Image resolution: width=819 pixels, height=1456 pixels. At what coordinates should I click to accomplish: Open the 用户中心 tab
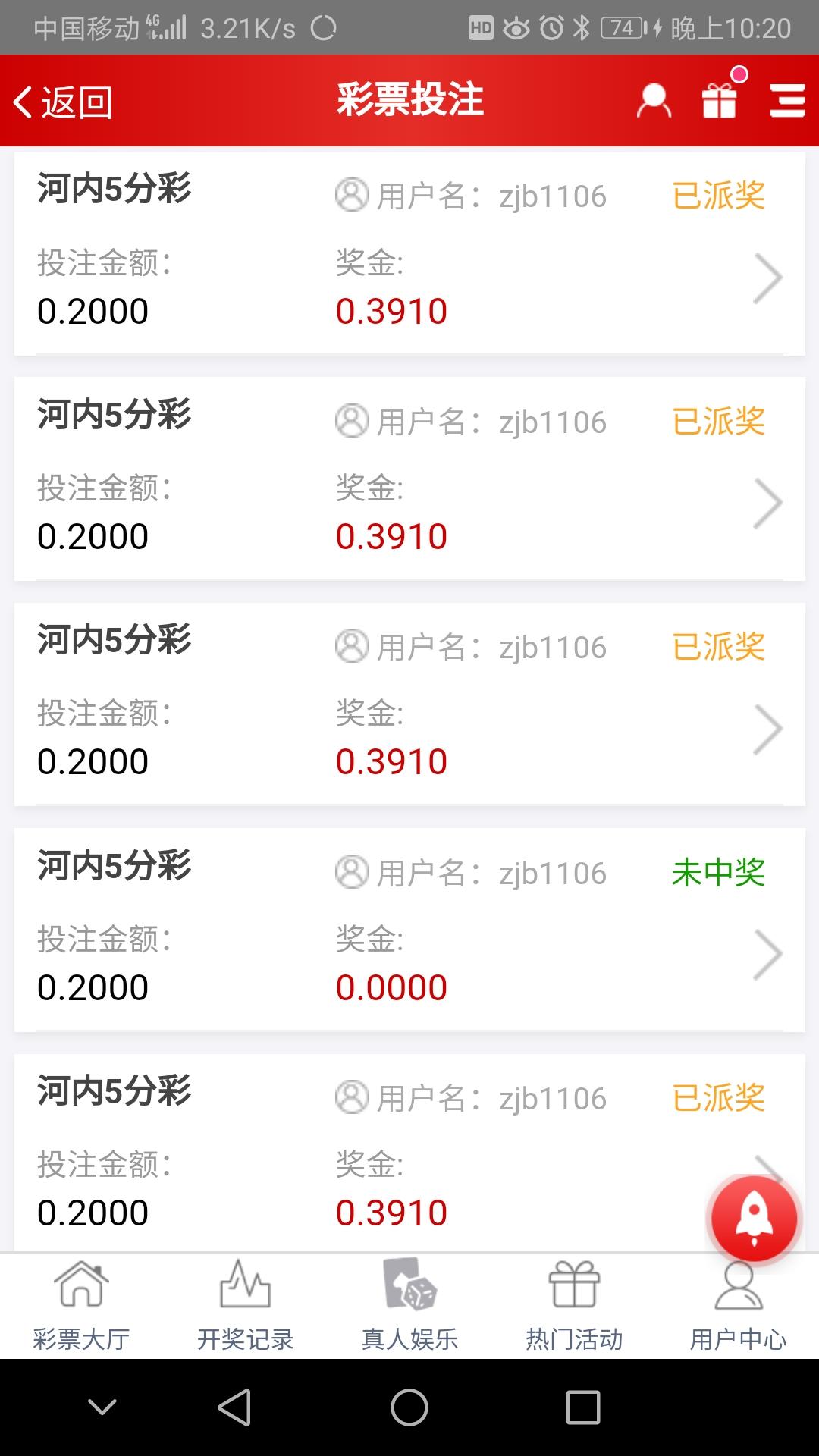tap(738, 1306)
